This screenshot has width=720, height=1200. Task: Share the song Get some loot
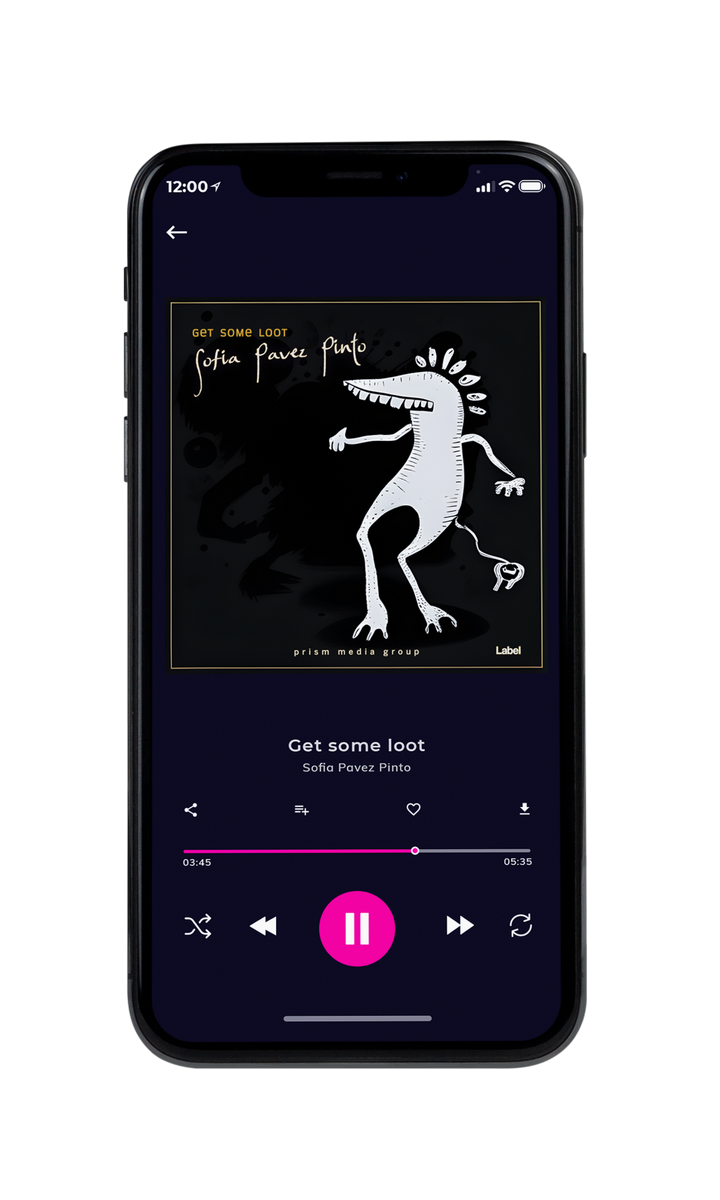coord(191,810)
